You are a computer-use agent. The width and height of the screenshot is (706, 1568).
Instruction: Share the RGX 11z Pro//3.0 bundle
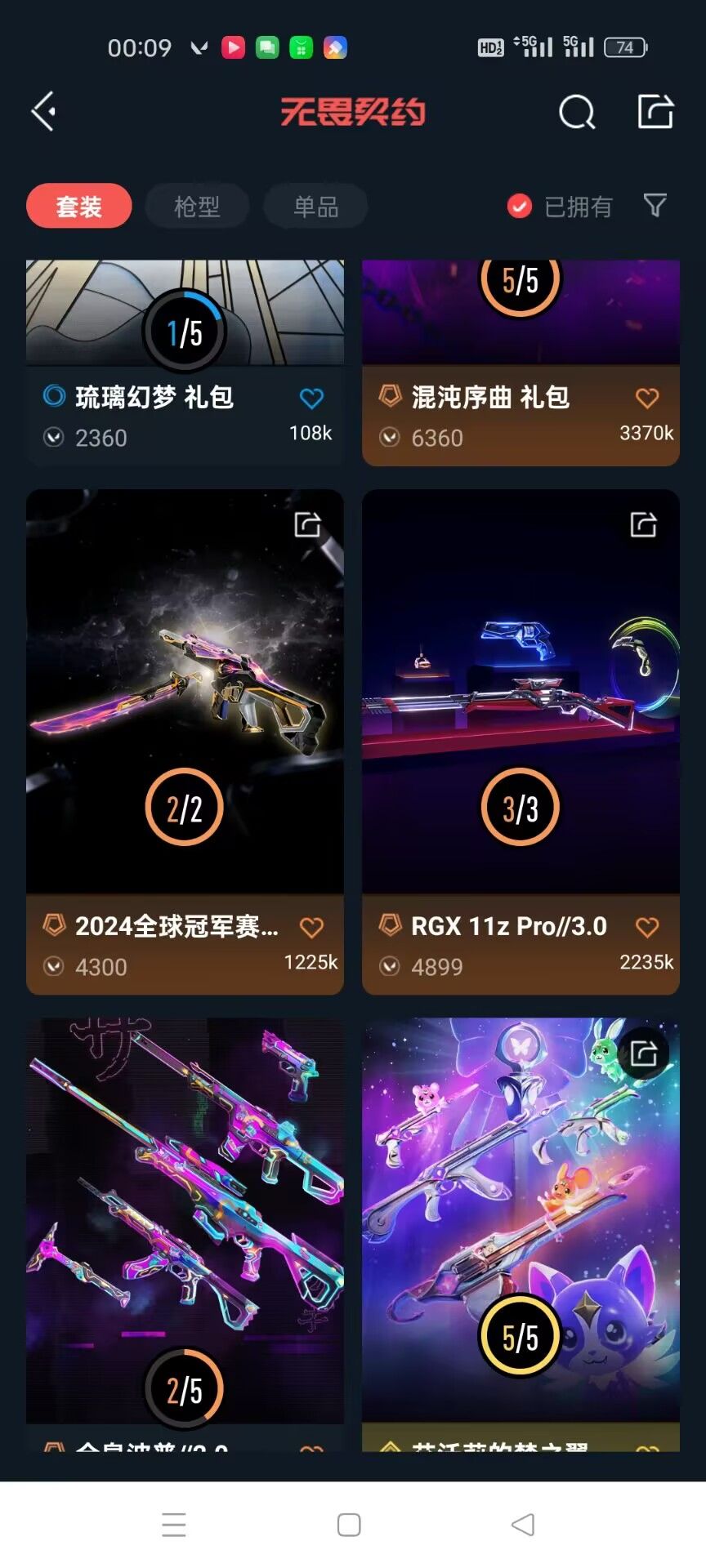(644, 524)
